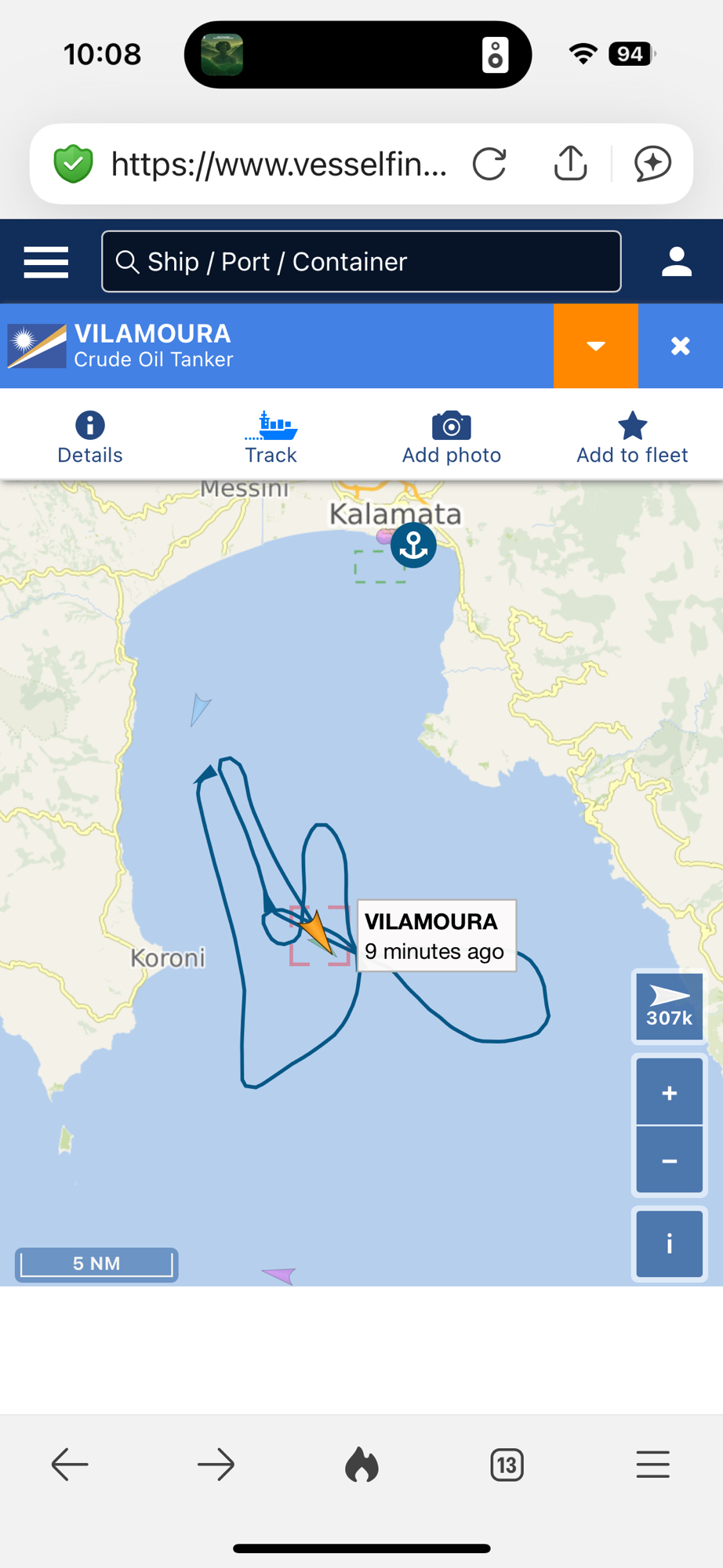Add photo of the vessel
This screenshot has width=723, height=1568.
(451, 437)
